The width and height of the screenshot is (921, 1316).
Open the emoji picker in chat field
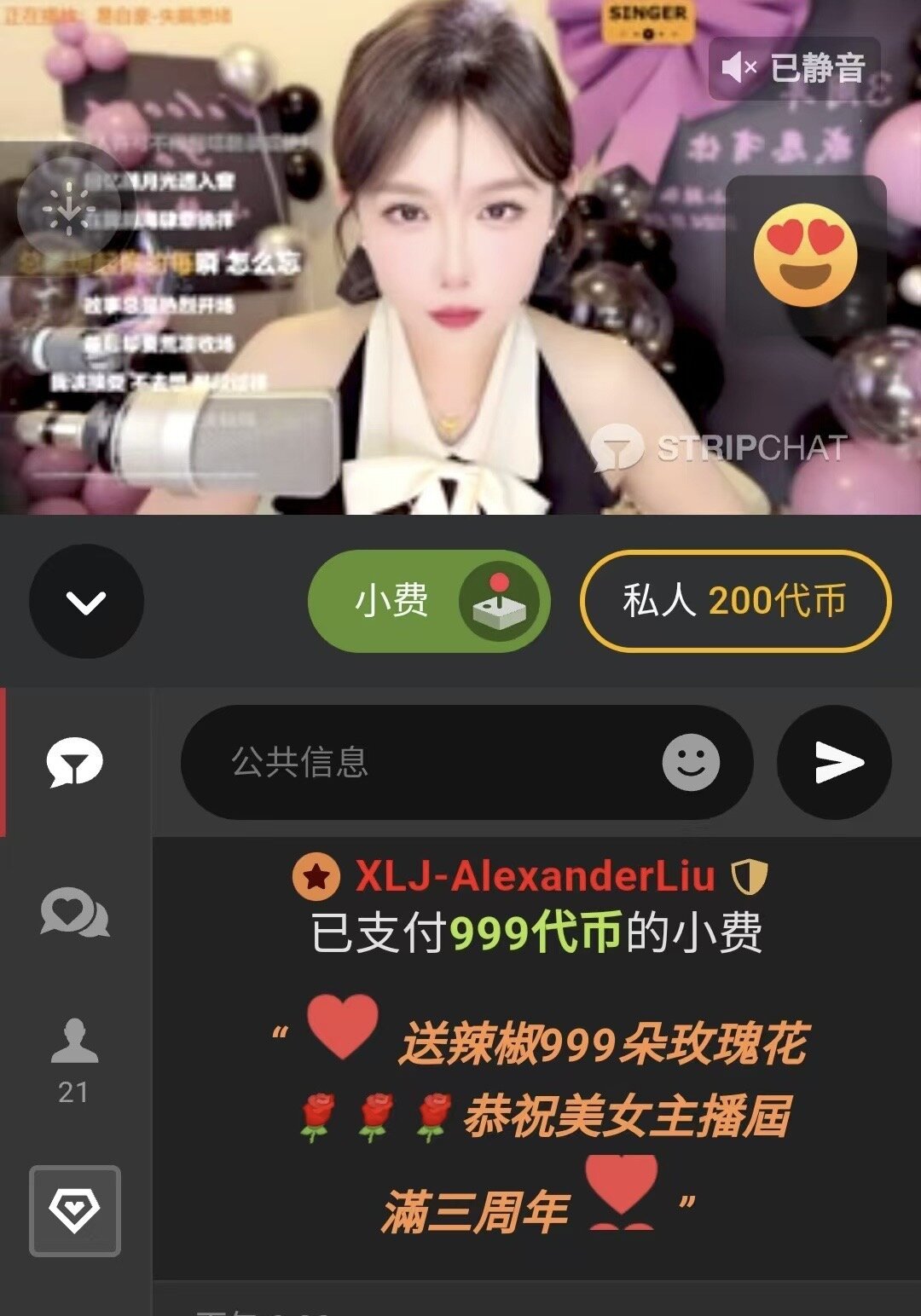tap(691, 762)
